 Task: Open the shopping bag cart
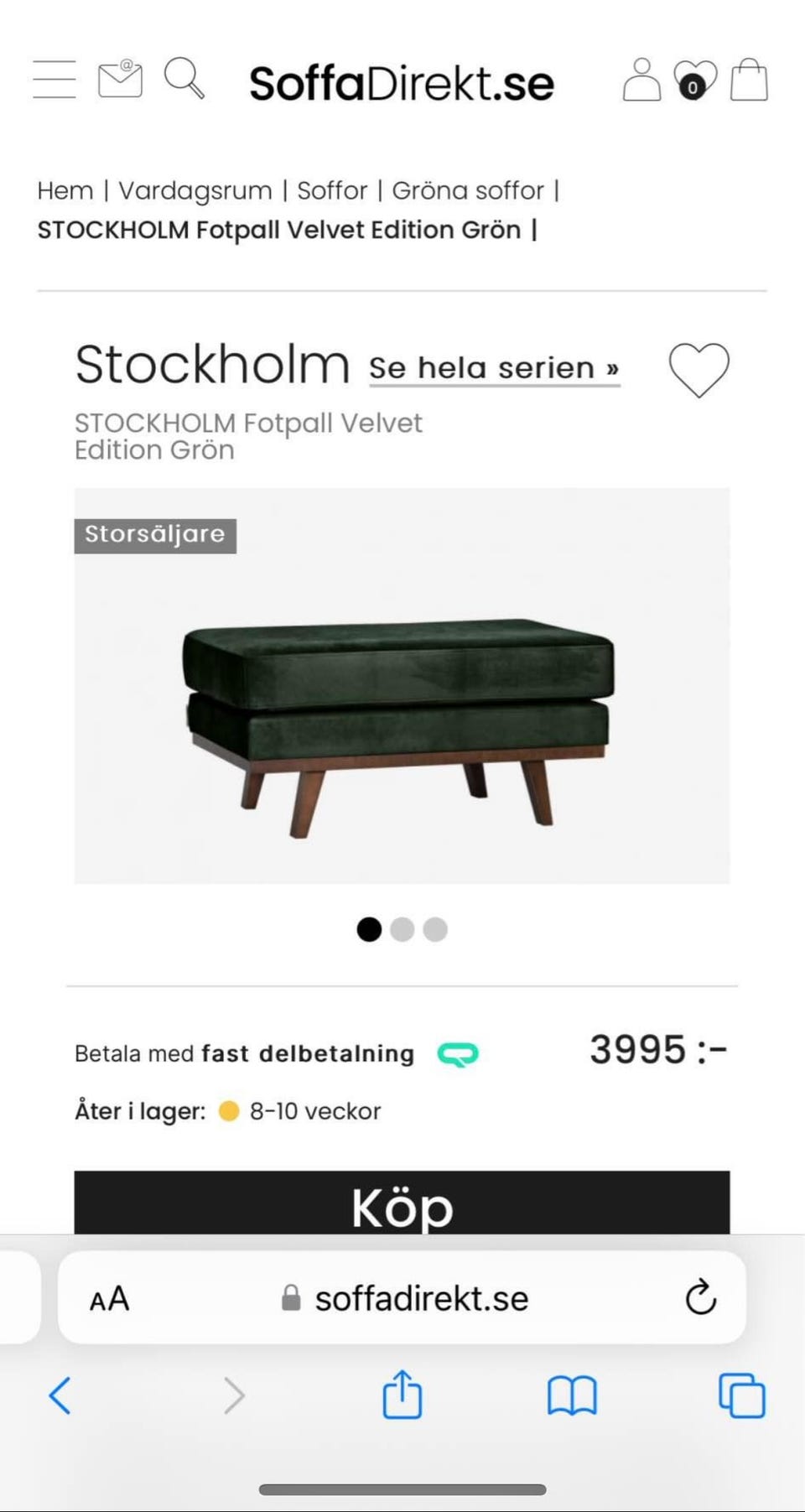click(x=749, y=81)
